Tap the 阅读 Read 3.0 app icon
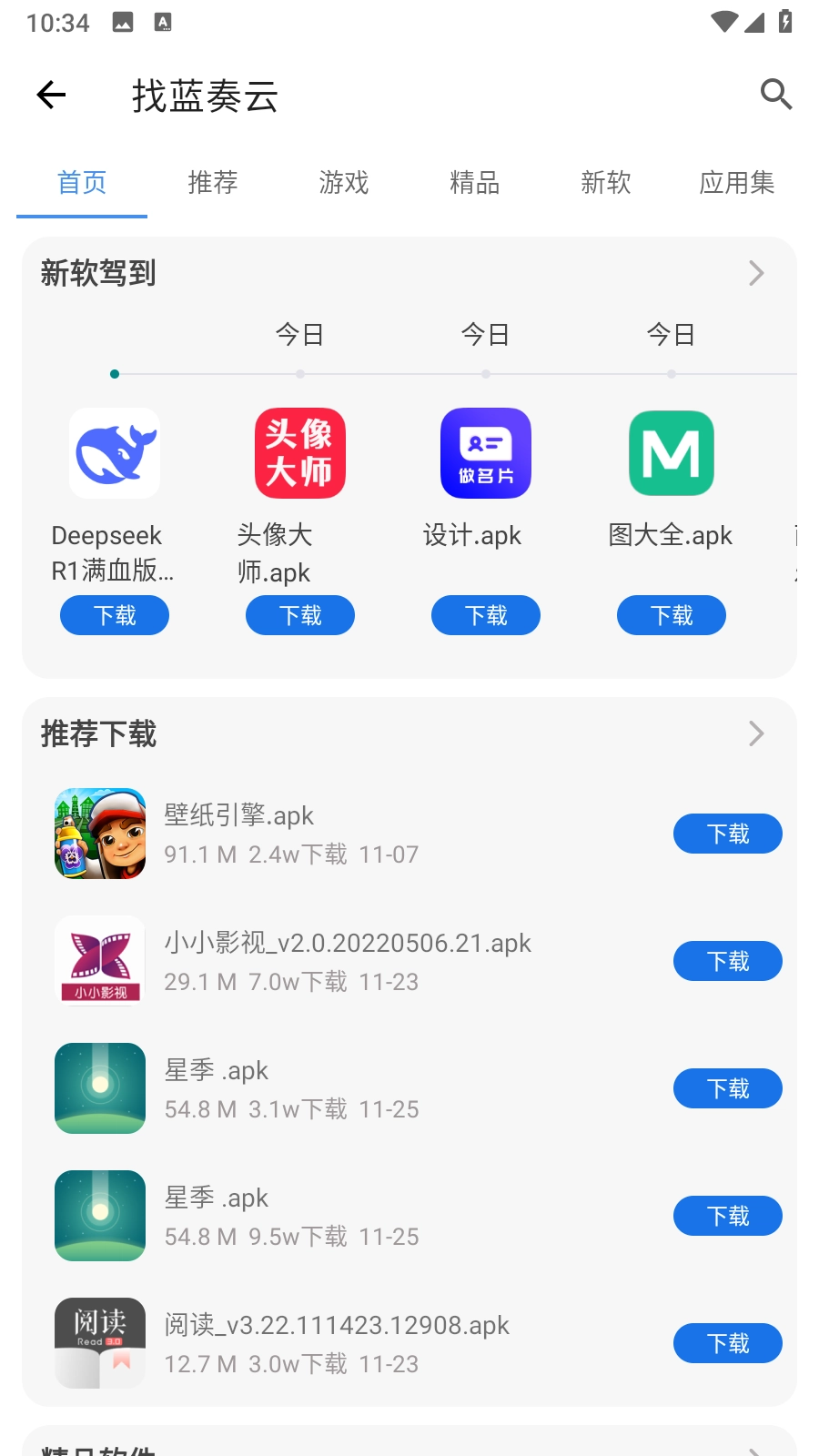 (99, 1342)
